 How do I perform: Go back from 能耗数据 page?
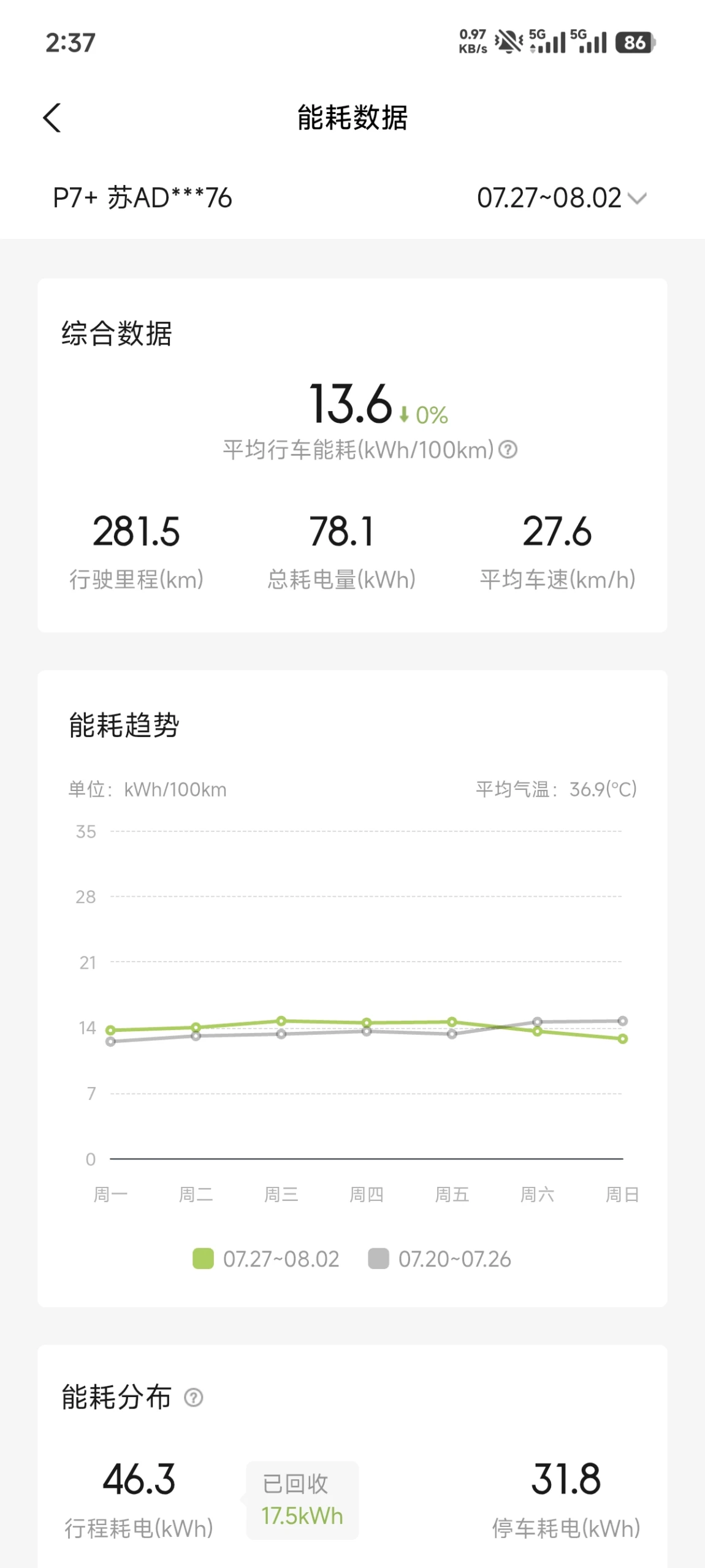[52, 118]
